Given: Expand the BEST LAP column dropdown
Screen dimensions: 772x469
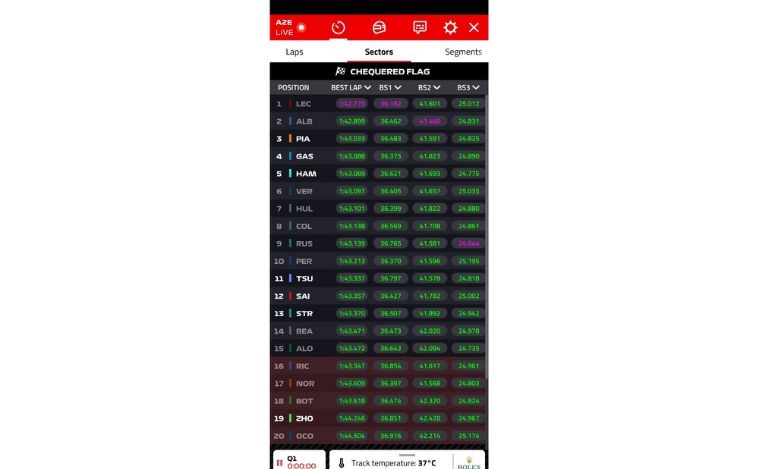Looking at the screenshot, I should point(351,87).
